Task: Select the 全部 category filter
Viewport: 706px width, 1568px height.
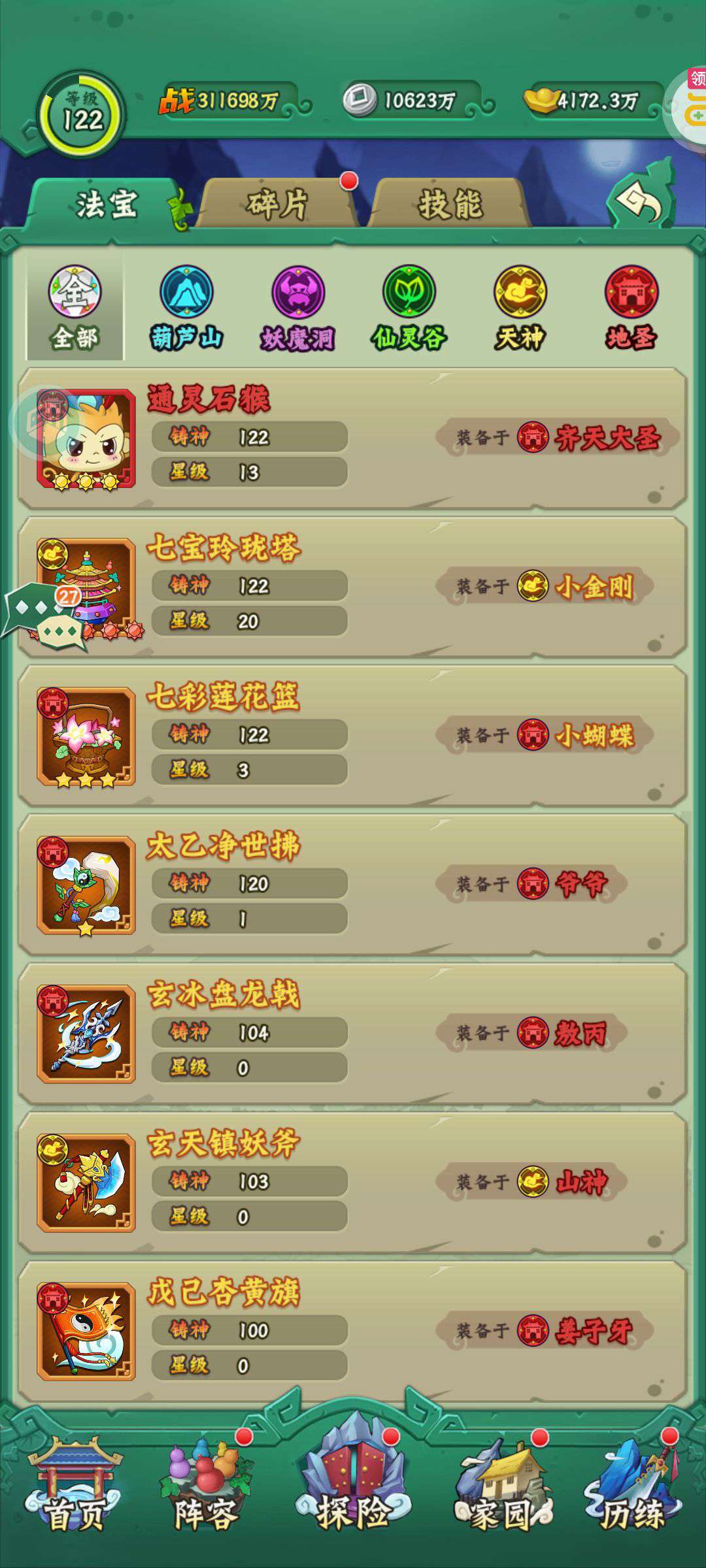Action: click(75, 307)
